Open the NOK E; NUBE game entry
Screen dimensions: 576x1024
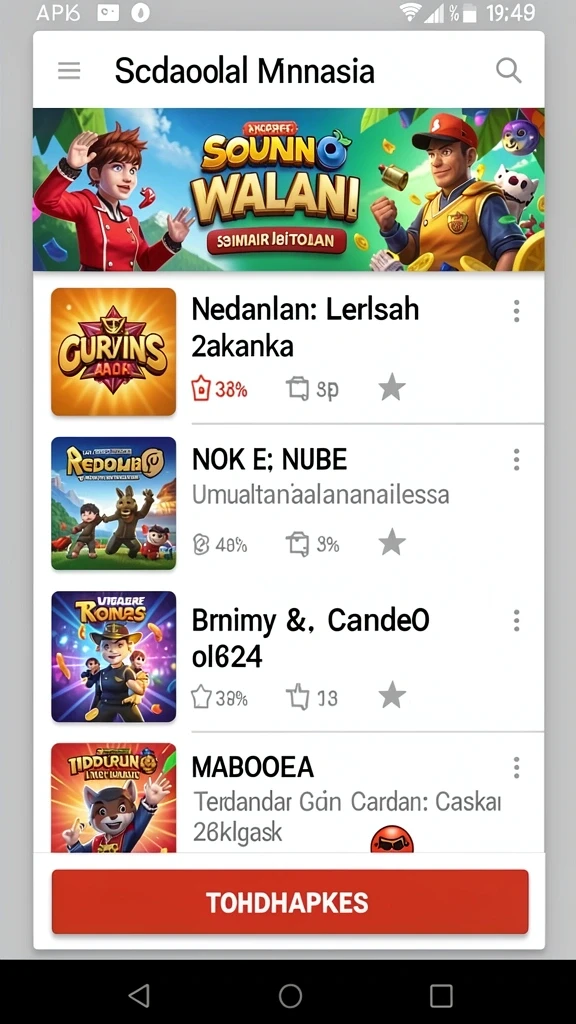click(x=289, y=503)
